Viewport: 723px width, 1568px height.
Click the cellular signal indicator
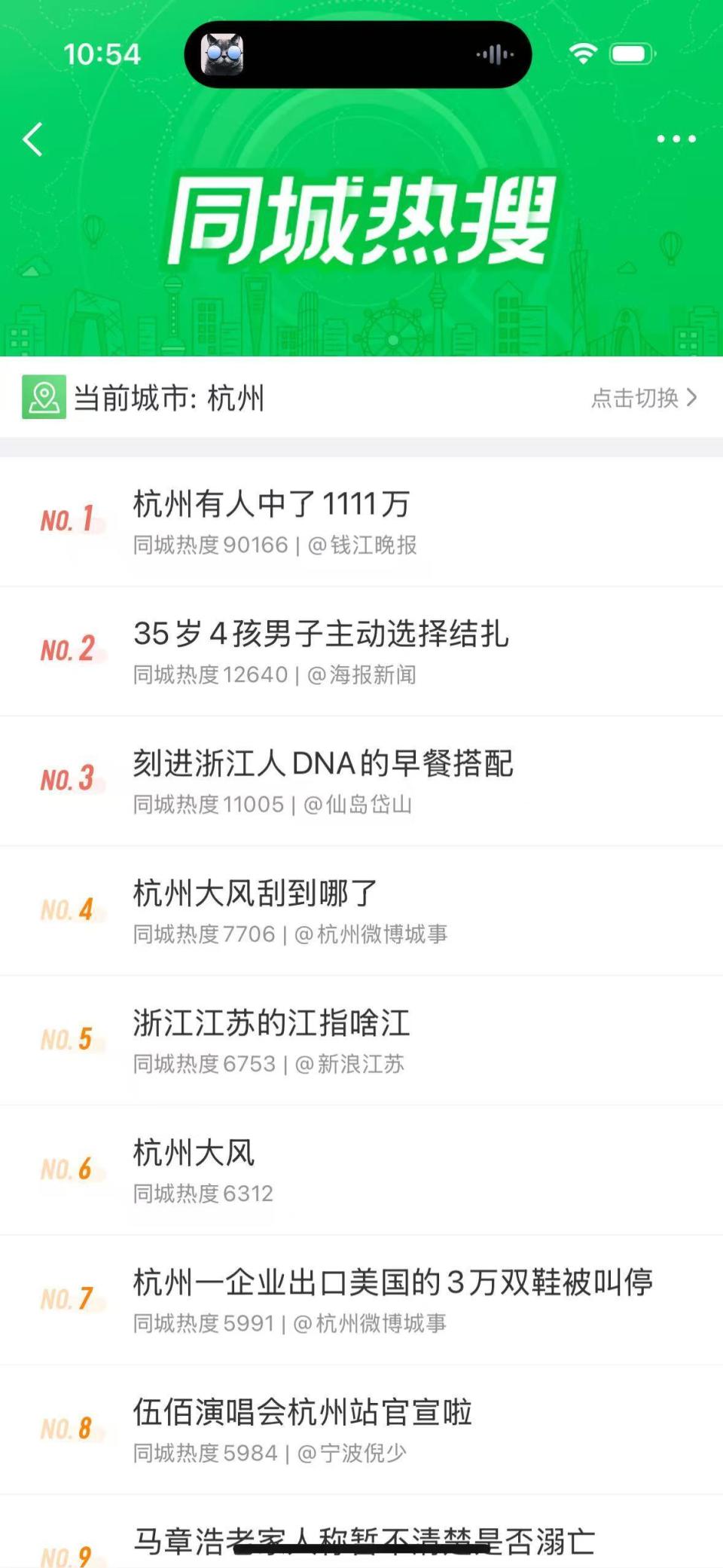[x=495, y=54]
